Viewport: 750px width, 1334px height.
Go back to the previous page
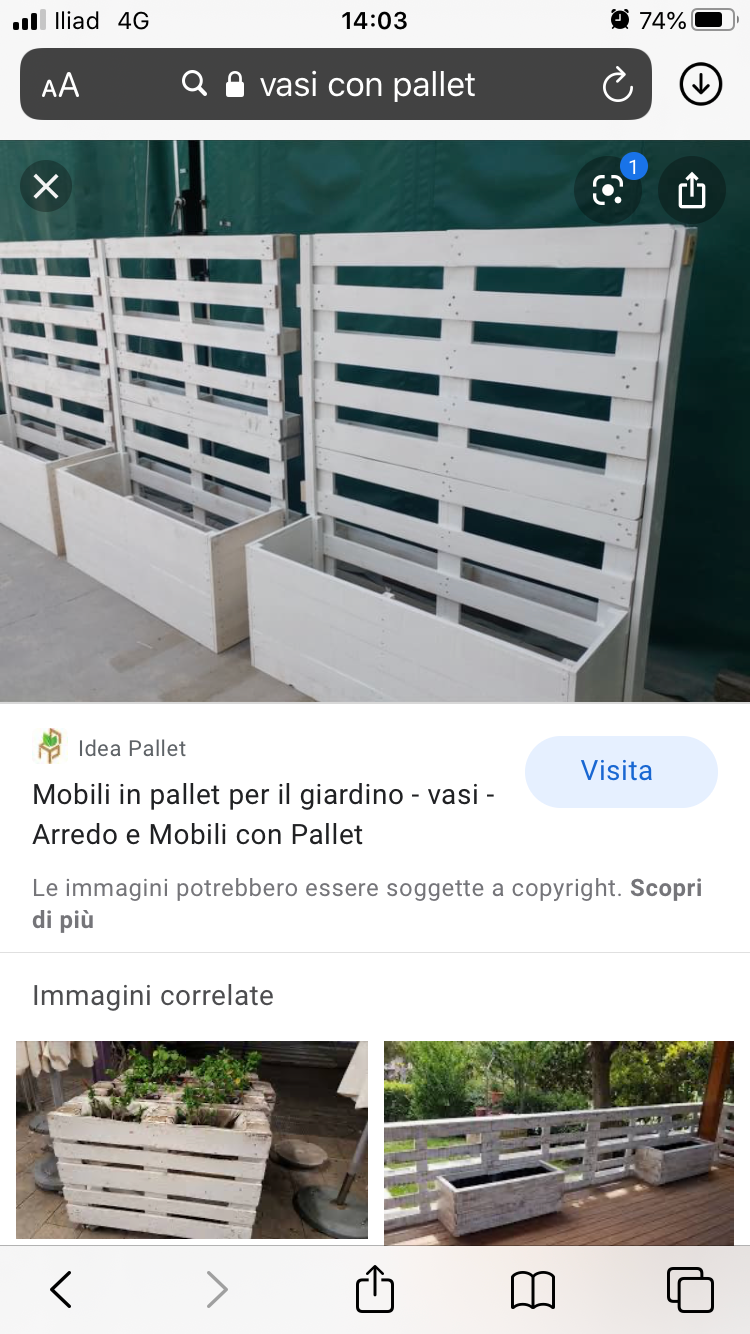click(61, 1289)
